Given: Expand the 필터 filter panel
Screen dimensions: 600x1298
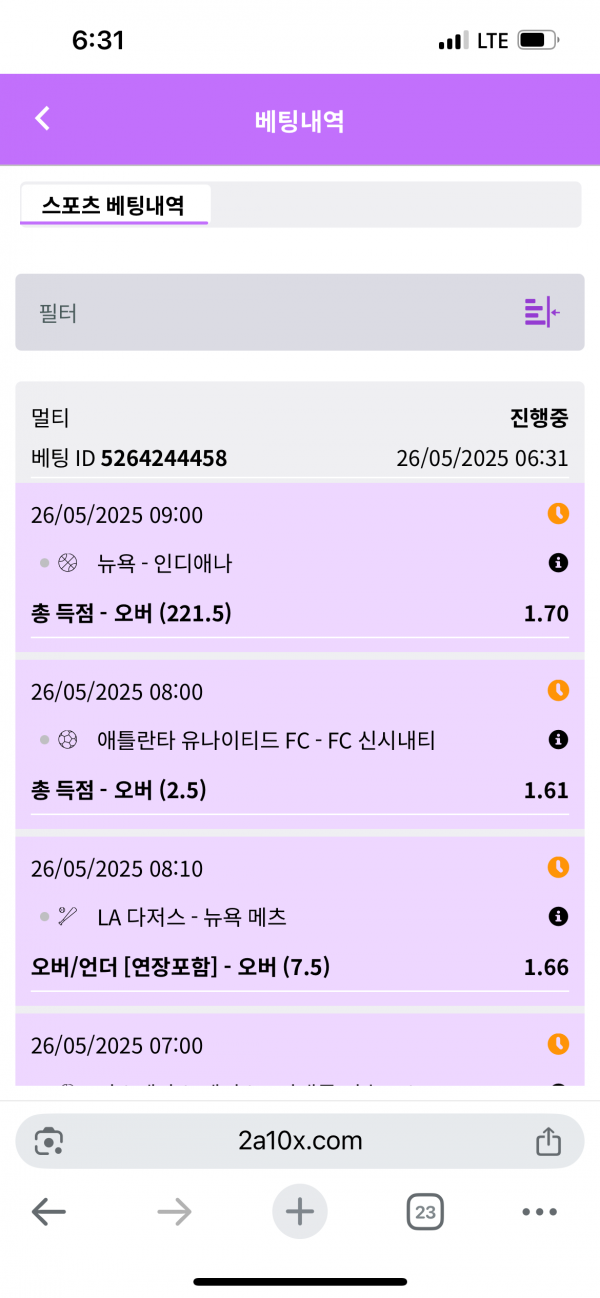Looking at the screenshot, I should (x=541, y=312).
